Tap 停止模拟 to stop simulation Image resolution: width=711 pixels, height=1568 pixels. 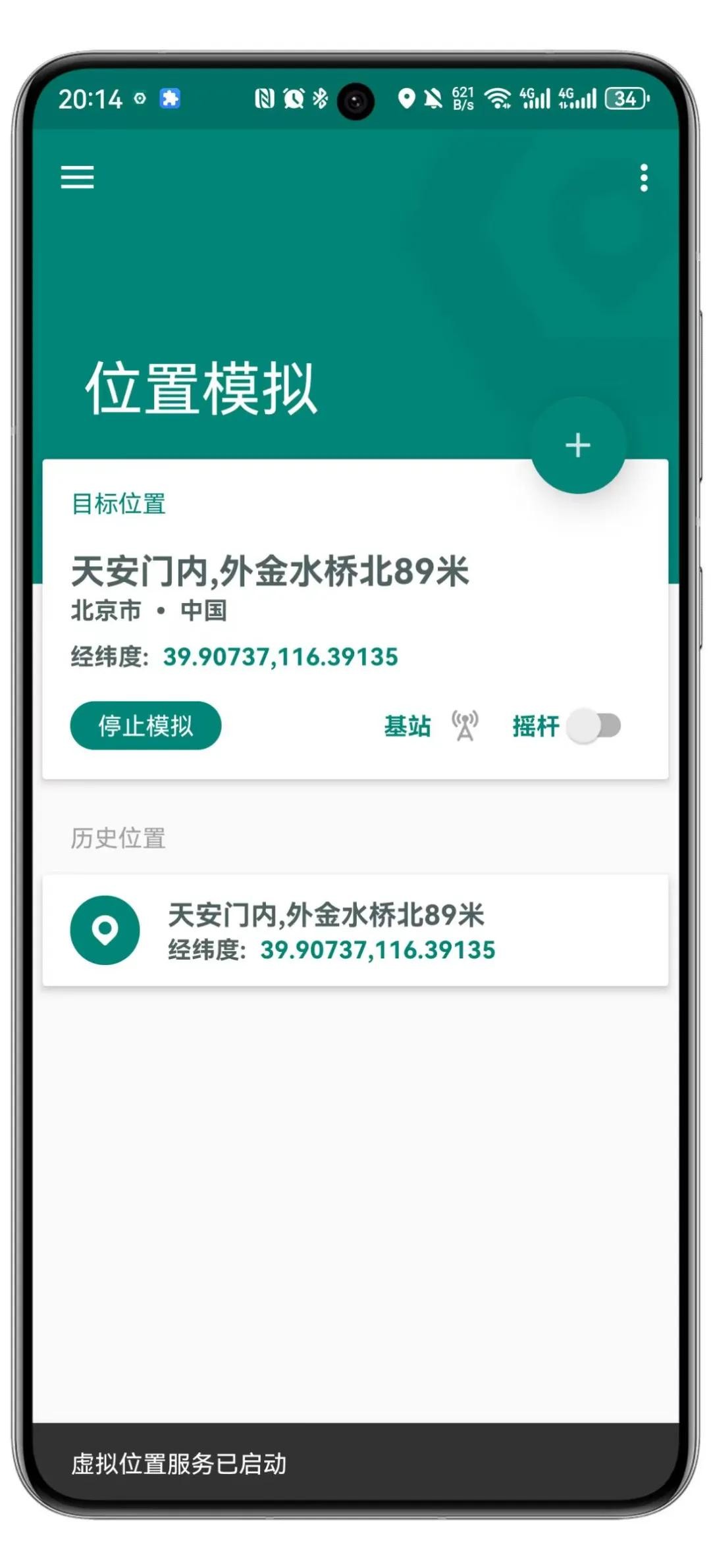click(x=145, y=725)
